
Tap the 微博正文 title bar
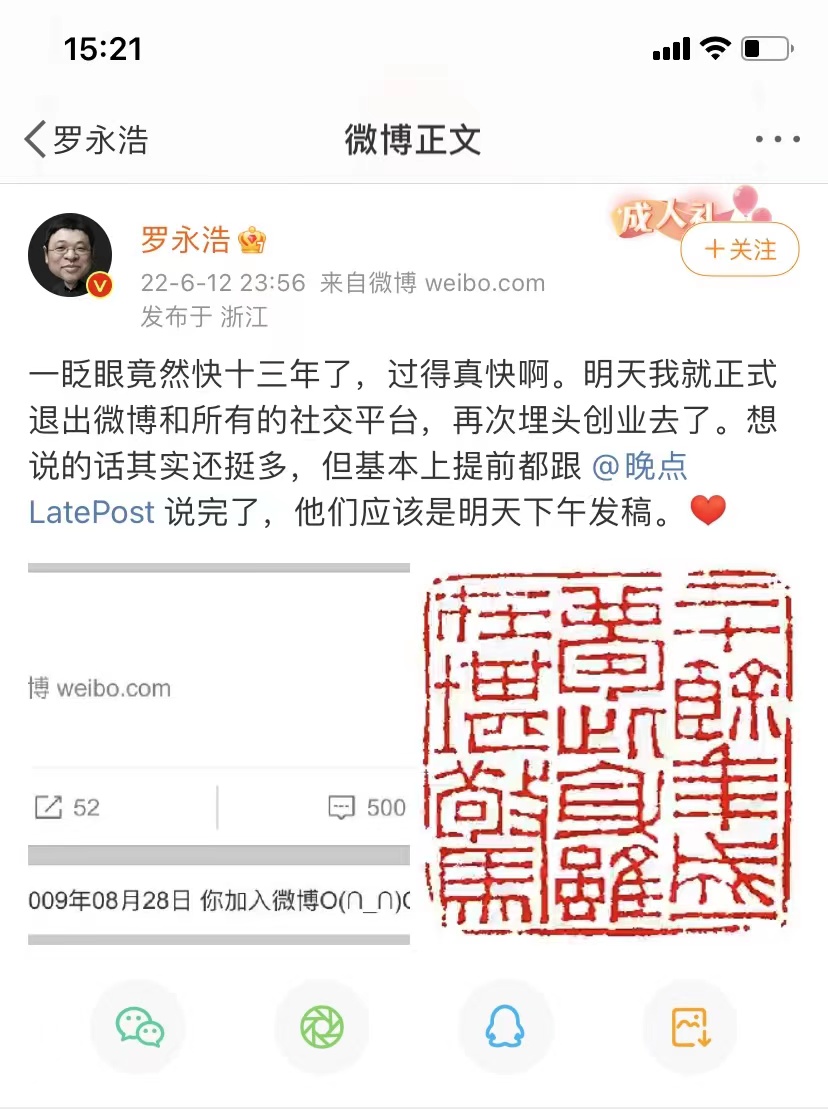(414, 140)
